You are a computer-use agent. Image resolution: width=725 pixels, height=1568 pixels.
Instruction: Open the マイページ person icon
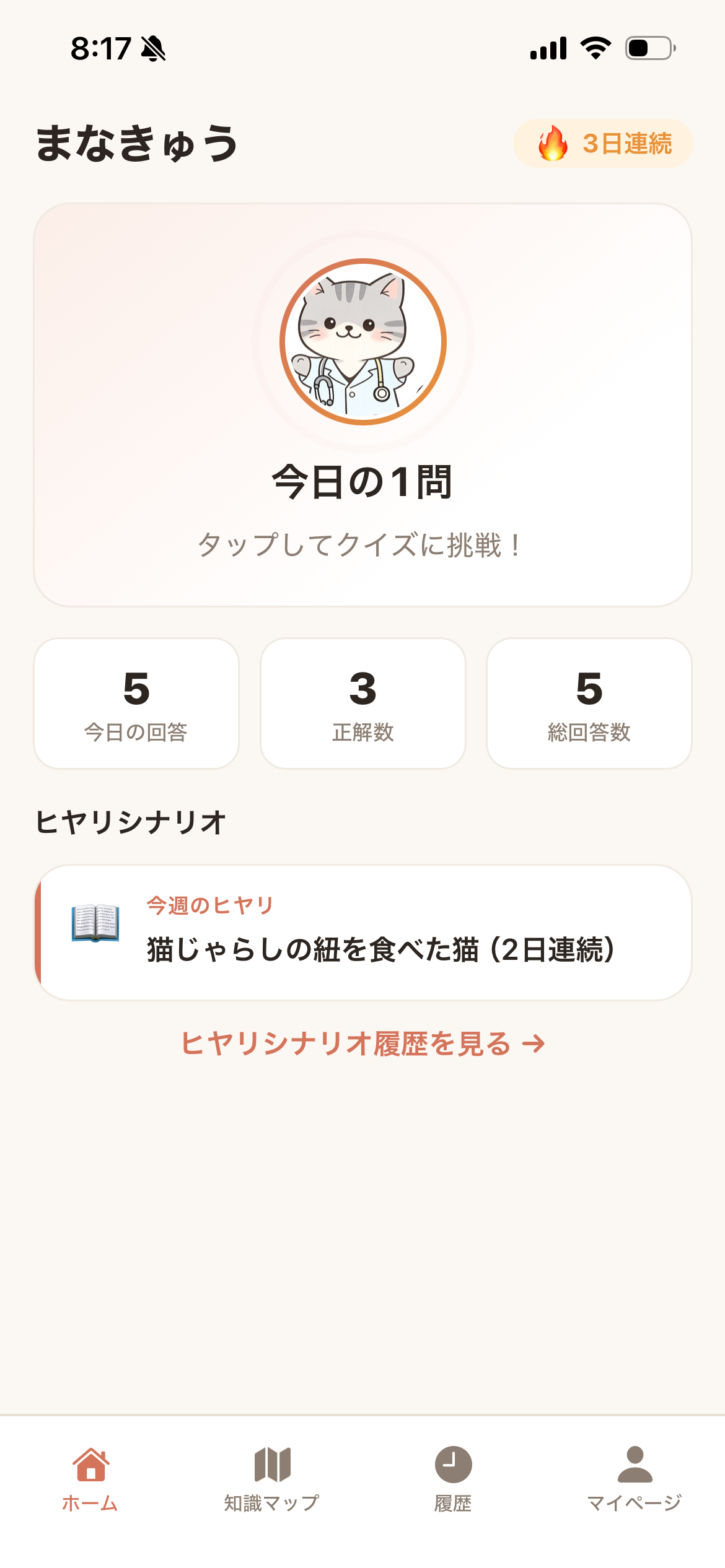click(x=633, y=1463)
